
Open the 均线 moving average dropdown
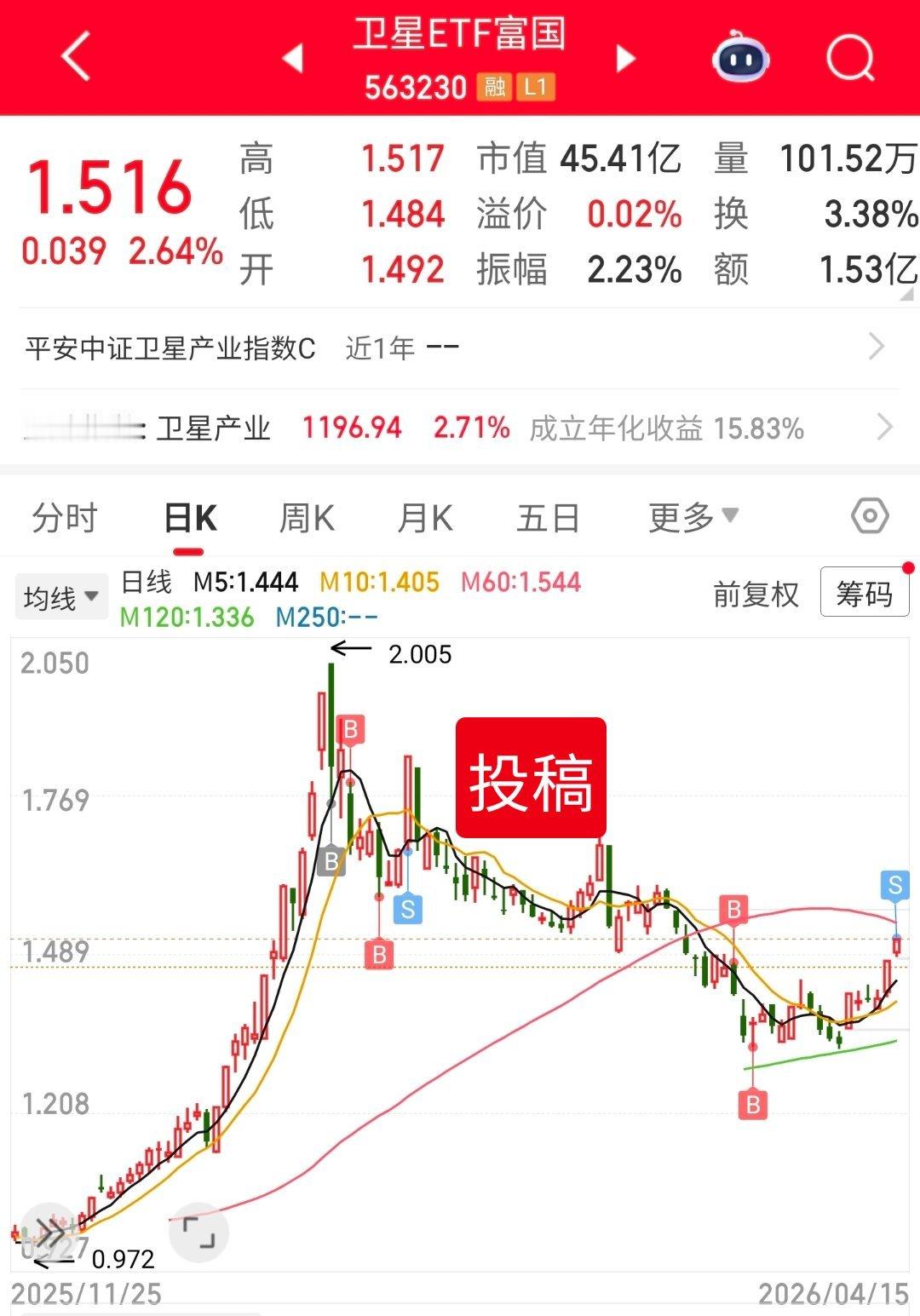[x=61, y=596]
